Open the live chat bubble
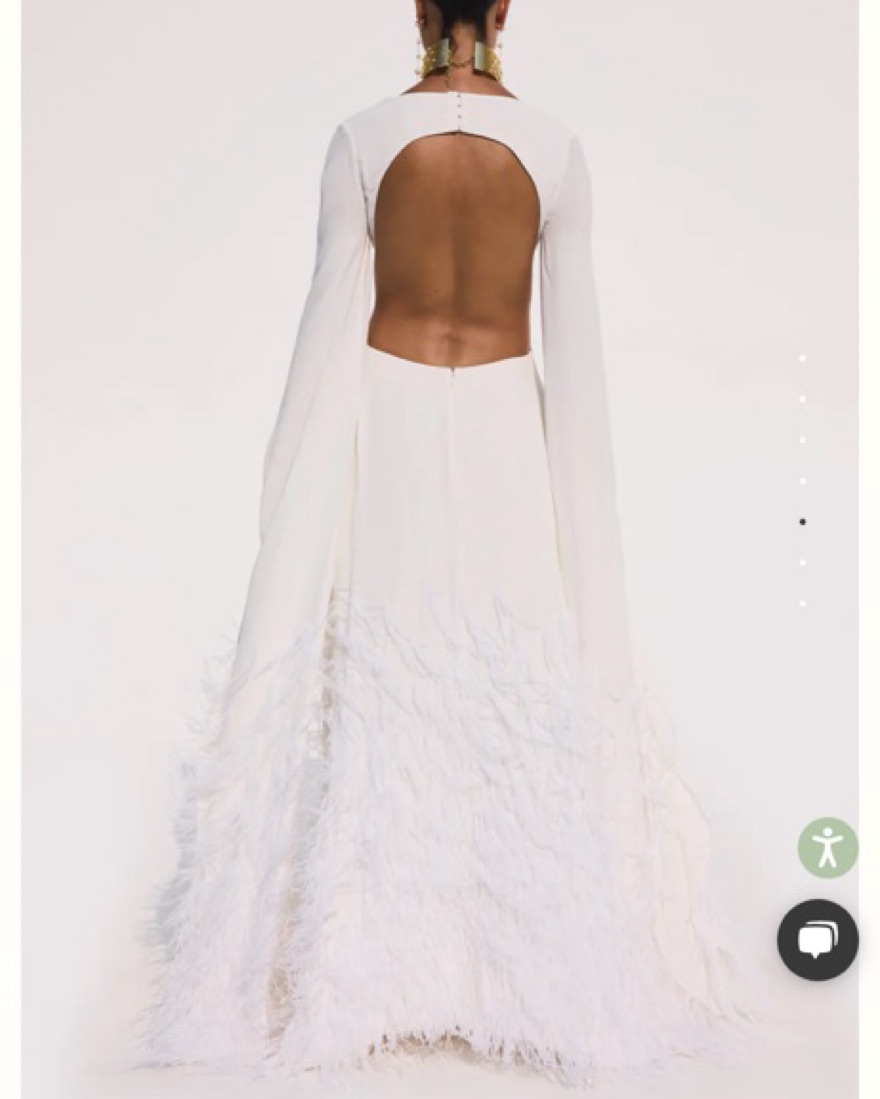 [x=817, y=939]
